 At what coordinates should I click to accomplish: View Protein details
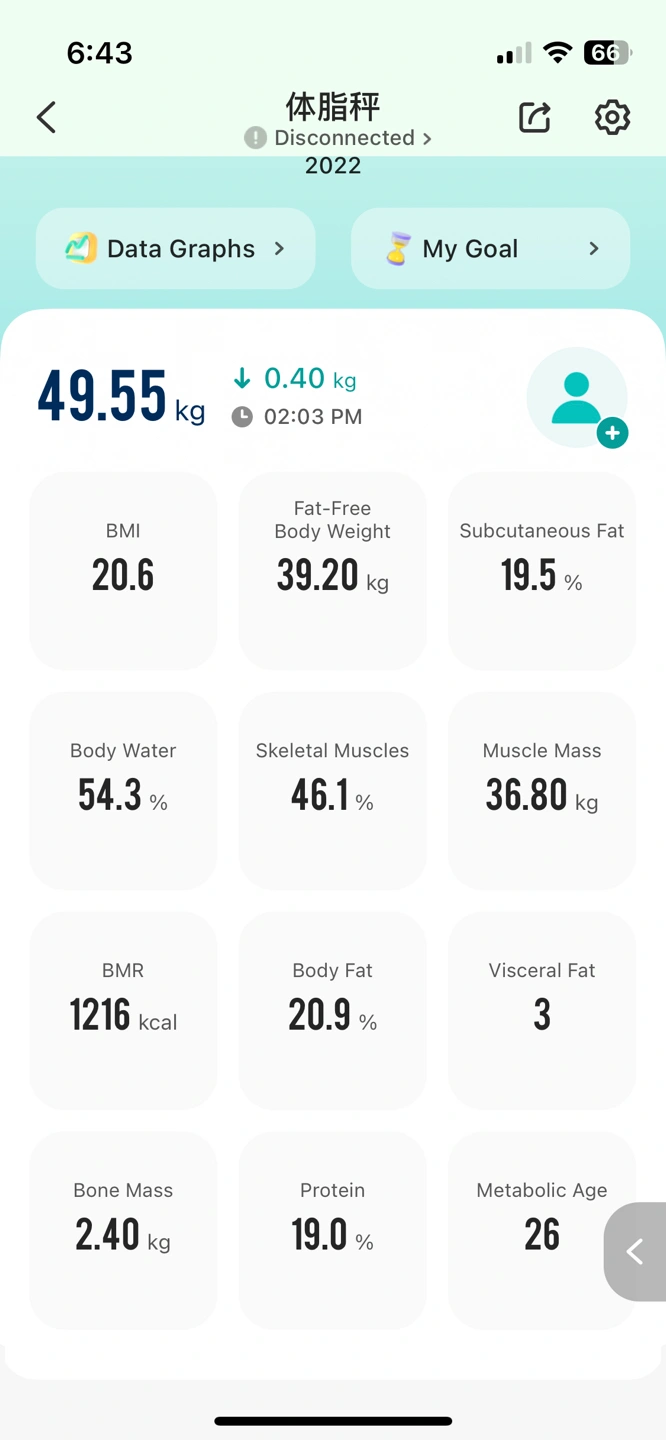coord(332,1230)
